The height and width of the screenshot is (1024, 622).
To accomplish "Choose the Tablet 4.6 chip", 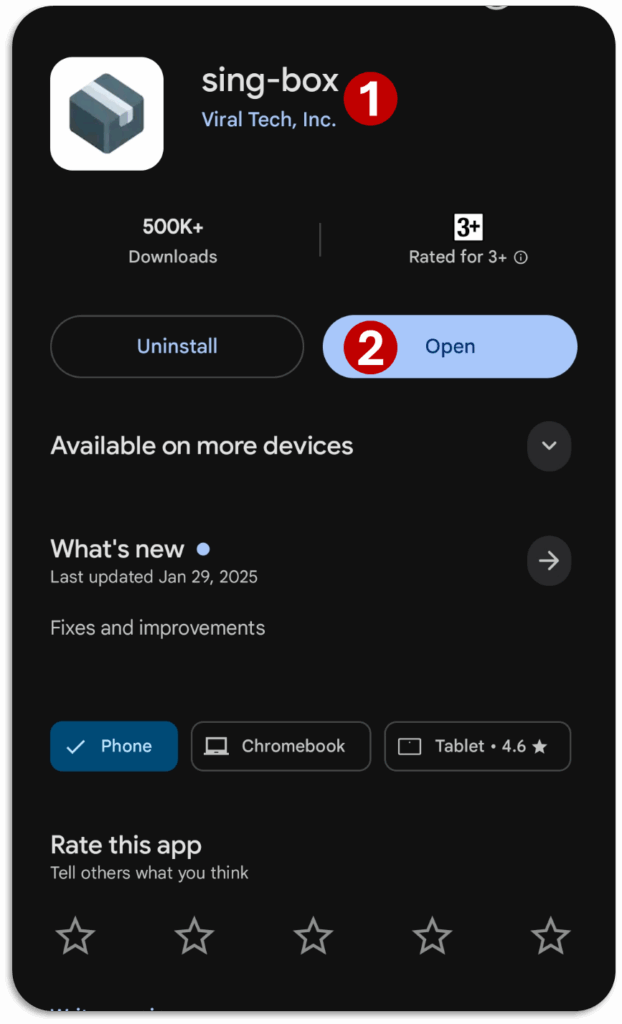I will 477,746.
